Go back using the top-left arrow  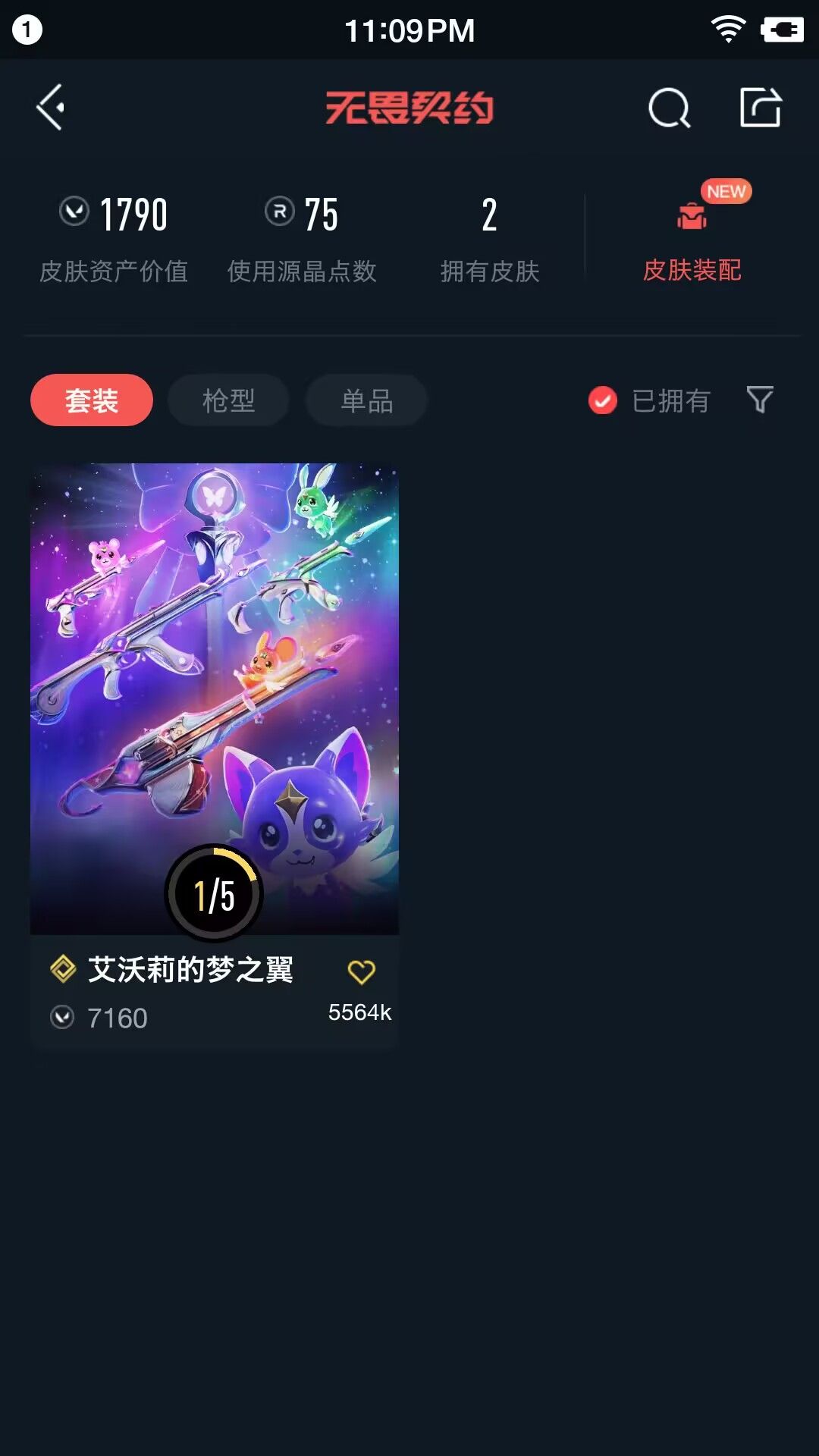pos(50,108)
